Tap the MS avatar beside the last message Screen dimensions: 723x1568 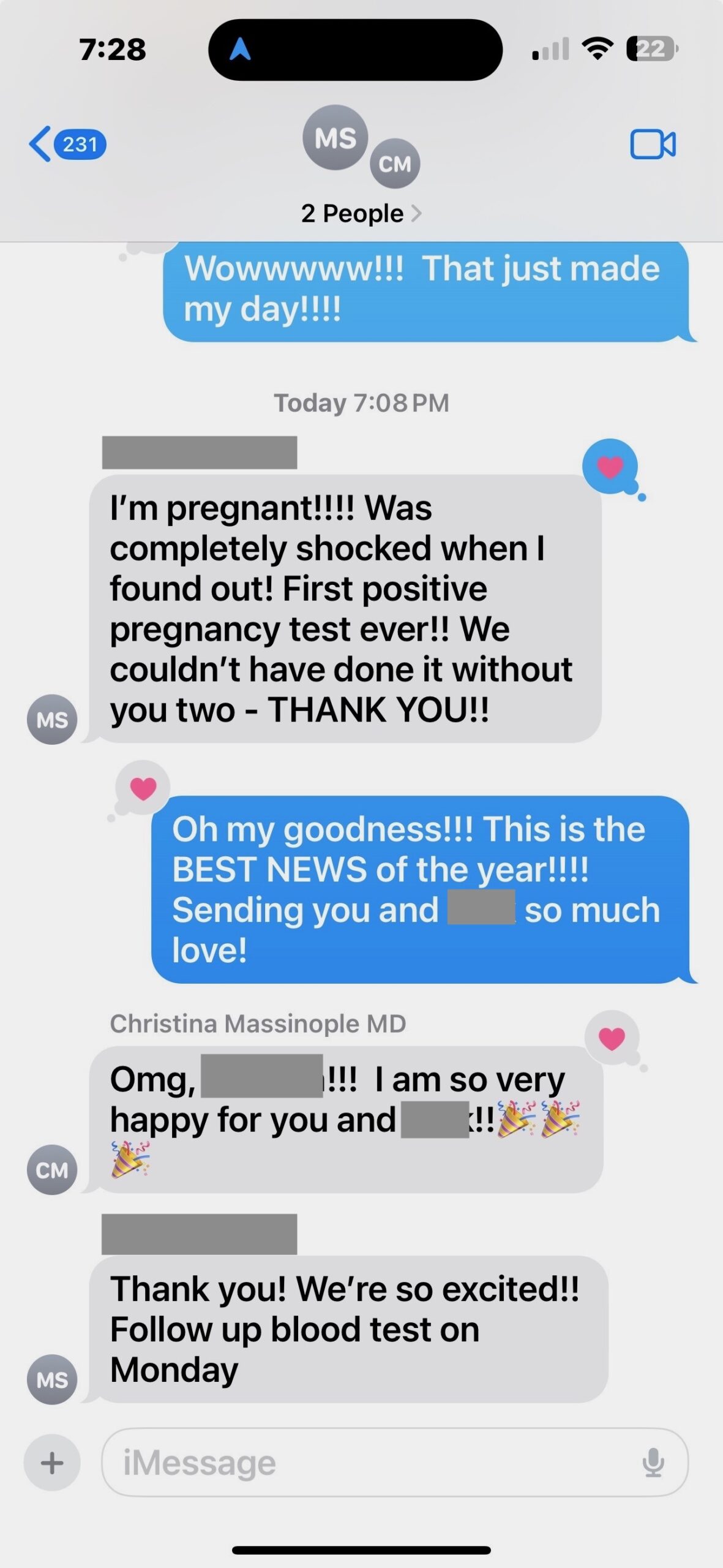click(x=52, y=1379)
